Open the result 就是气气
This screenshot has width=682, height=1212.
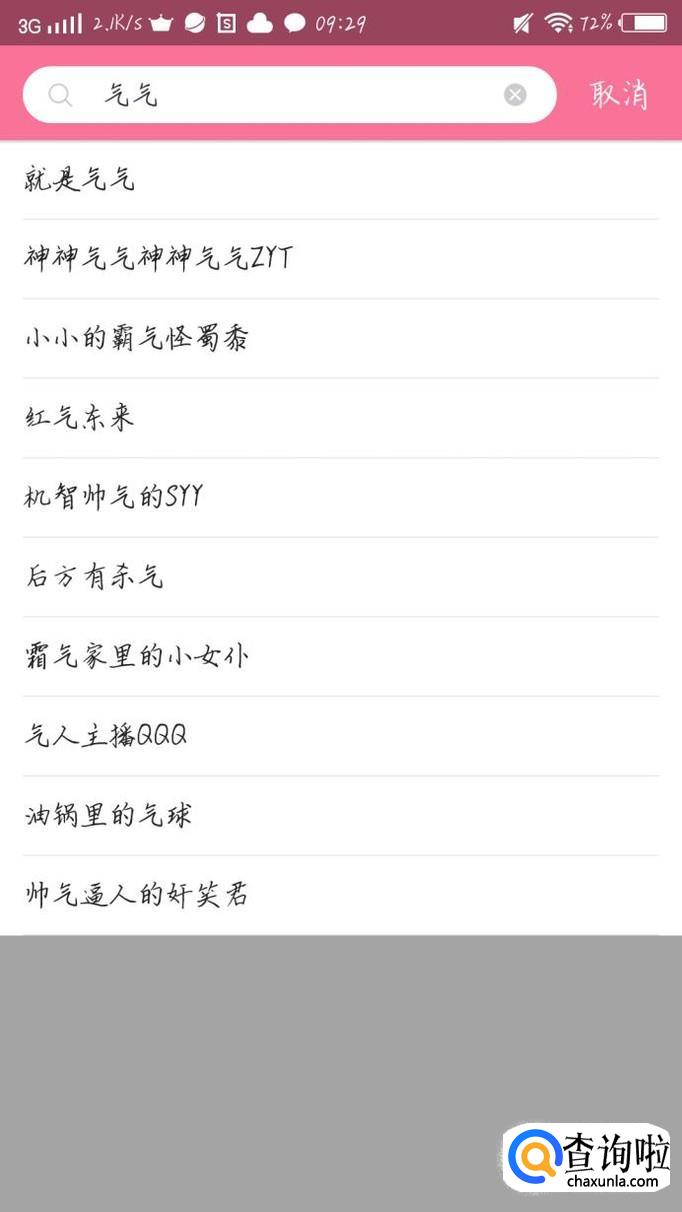tap(80, 180)
